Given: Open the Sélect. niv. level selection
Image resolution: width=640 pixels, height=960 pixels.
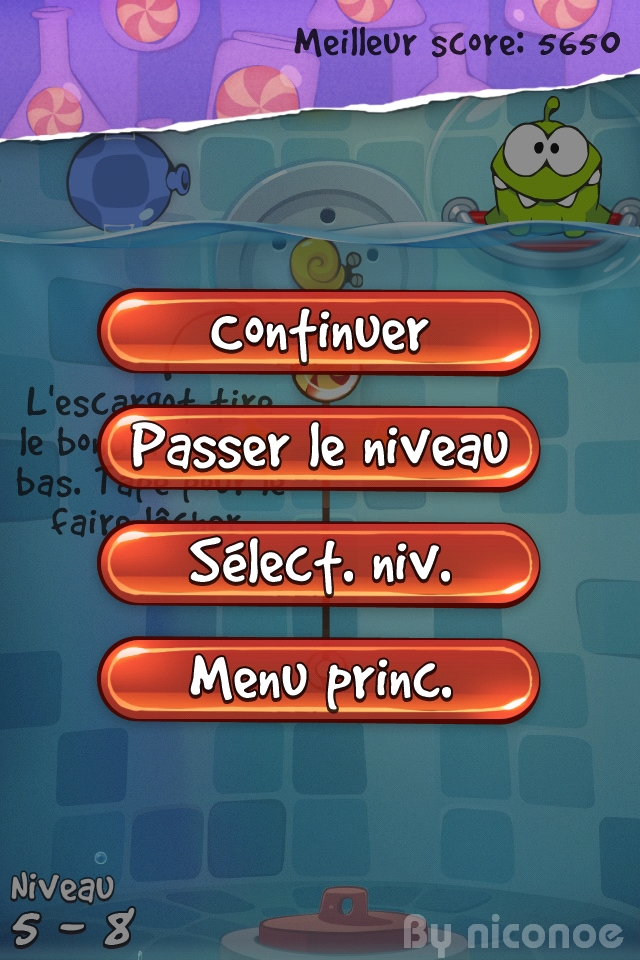Looking at the screenshot, I should click(x=319, y=564).
